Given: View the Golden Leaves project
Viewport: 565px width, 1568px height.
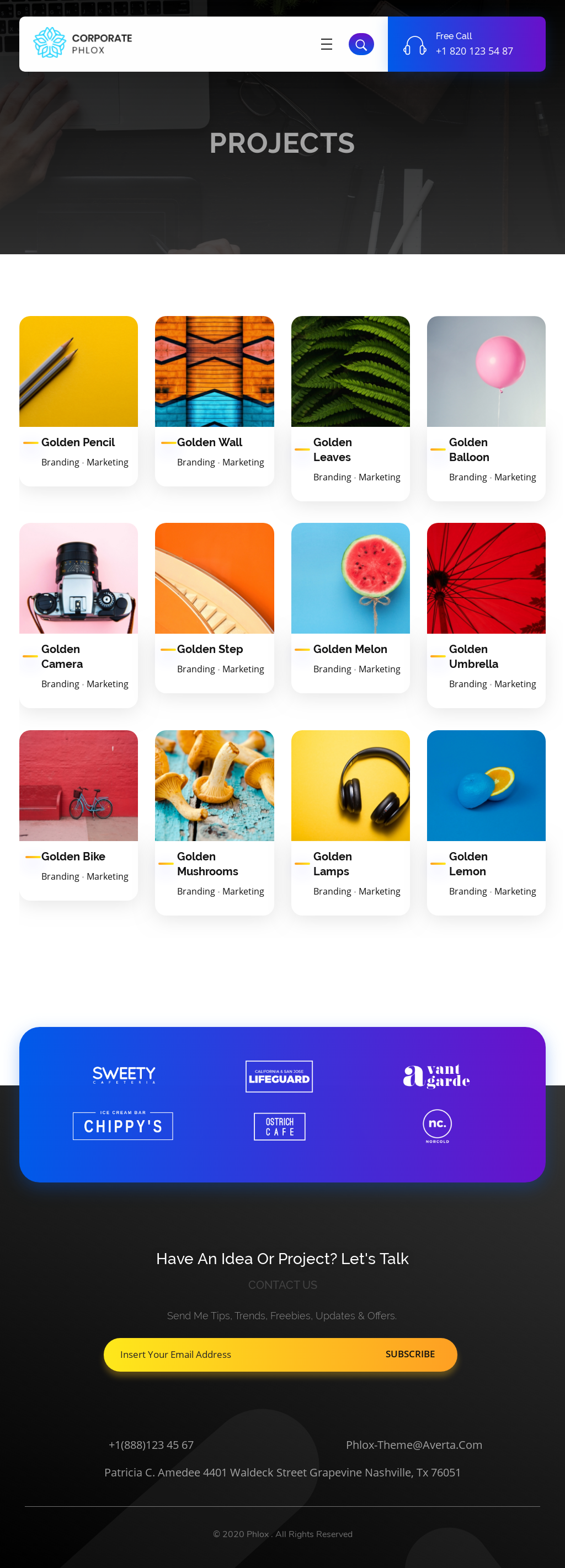Looking at the screenshot, I should tap(332, 449).
